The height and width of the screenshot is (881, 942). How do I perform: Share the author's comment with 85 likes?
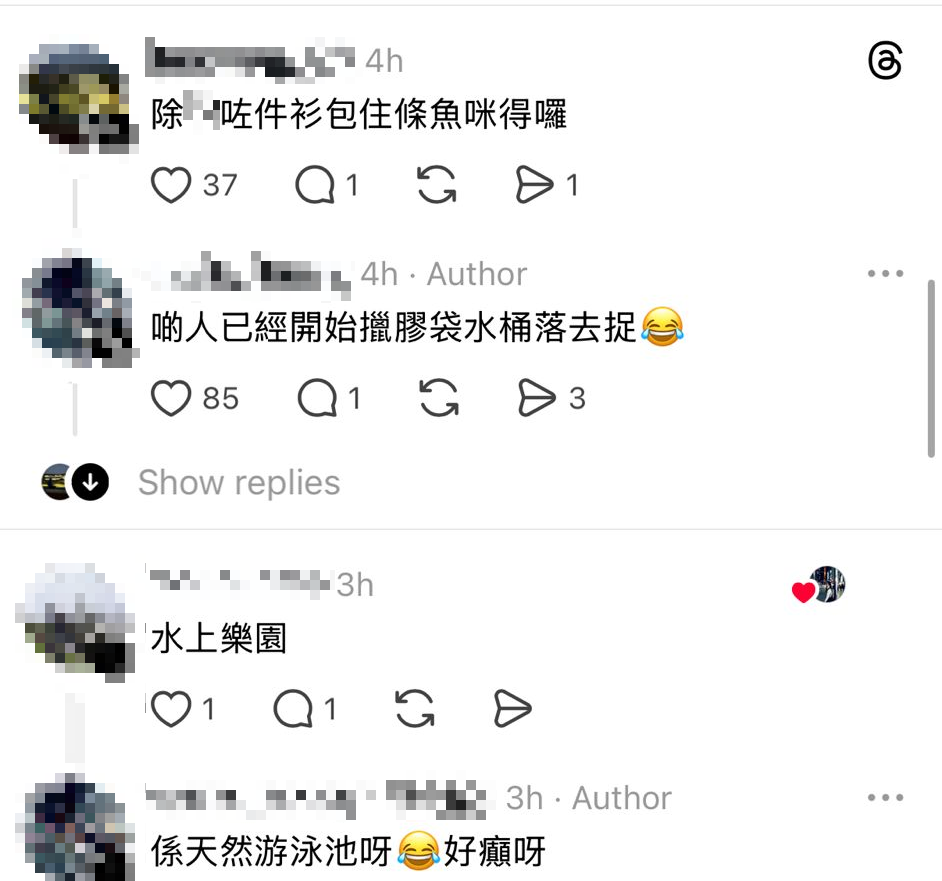(537, 398)
